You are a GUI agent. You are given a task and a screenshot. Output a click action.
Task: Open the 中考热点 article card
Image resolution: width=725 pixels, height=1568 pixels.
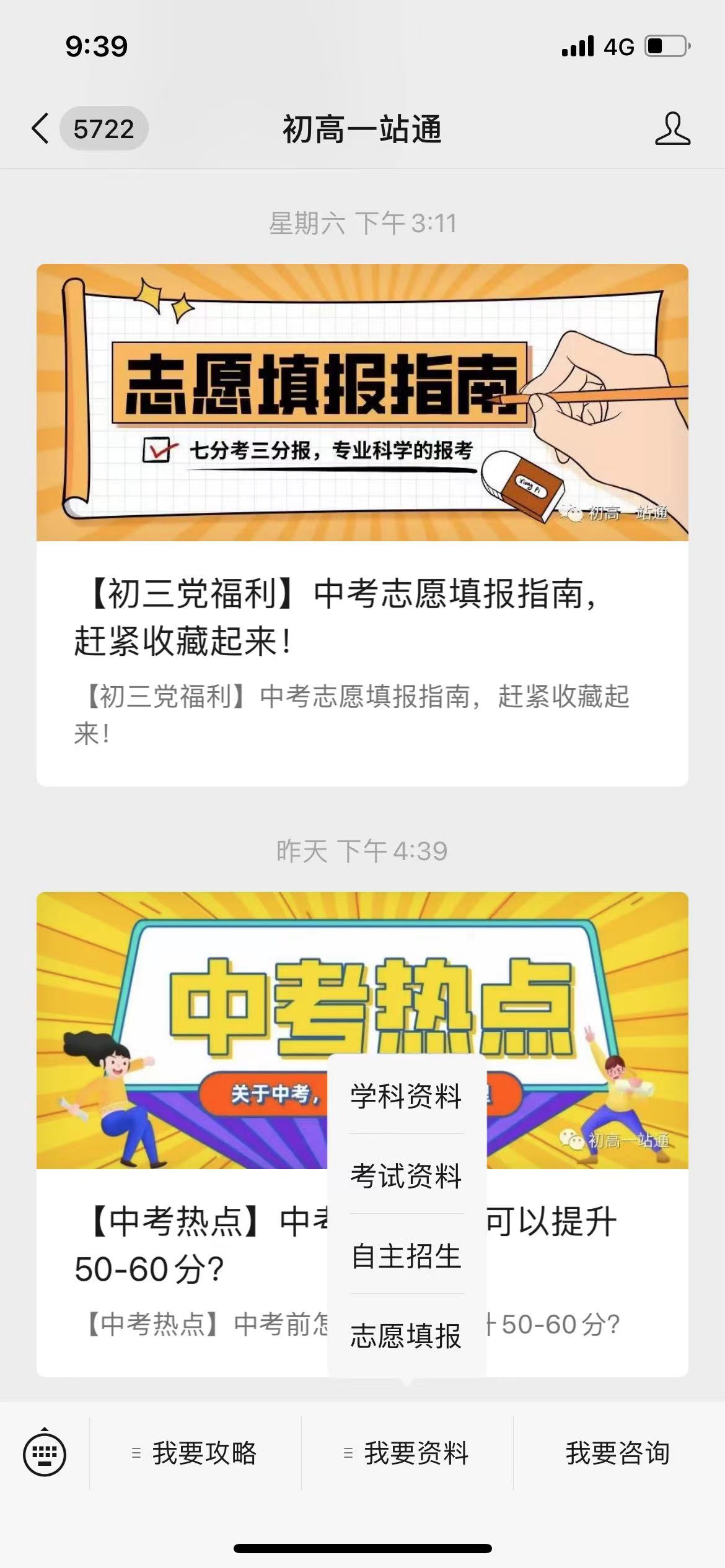186,1239
